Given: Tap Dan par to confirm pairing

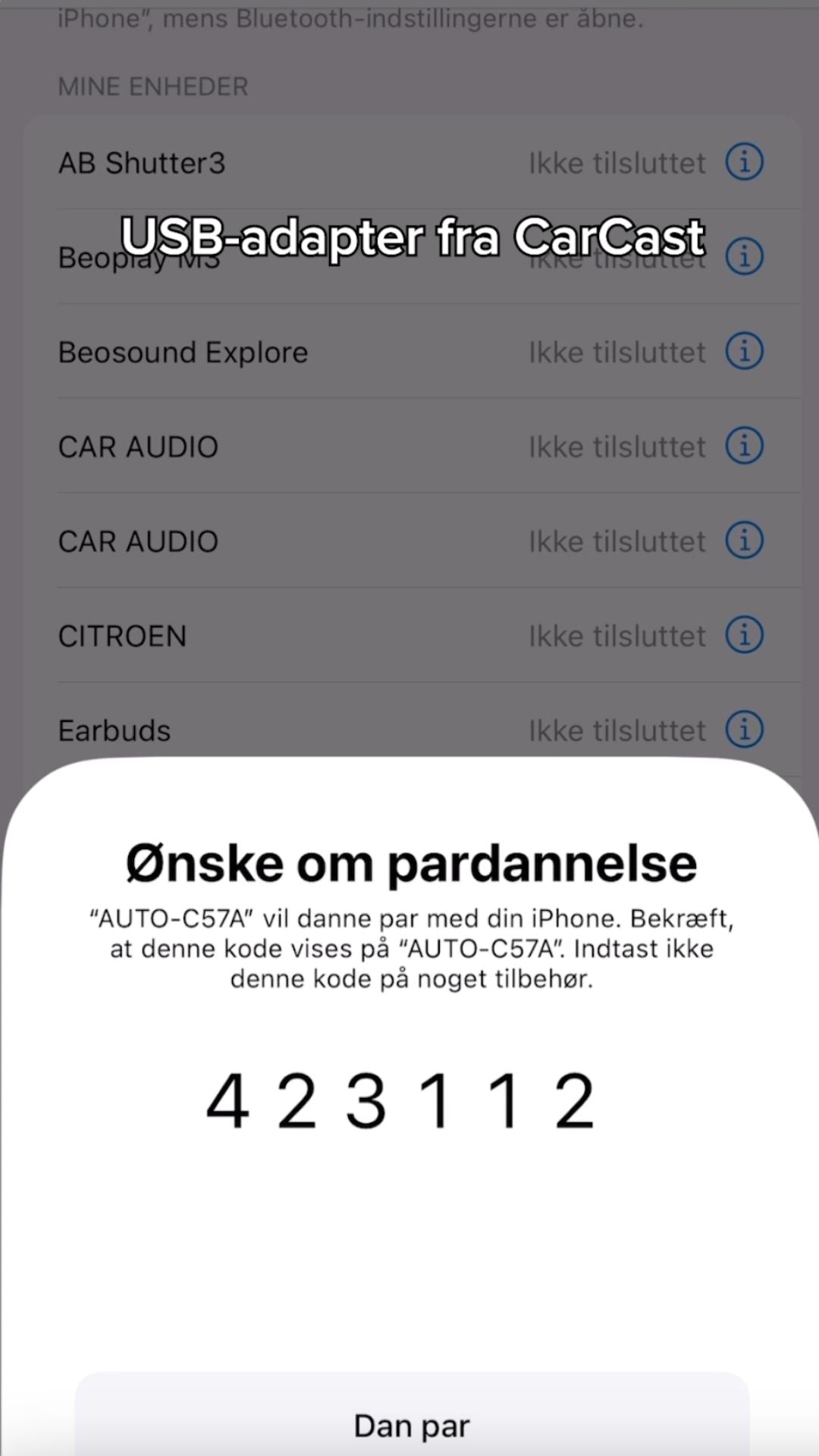Looking at the screenshot, I should click(409, 1424).
